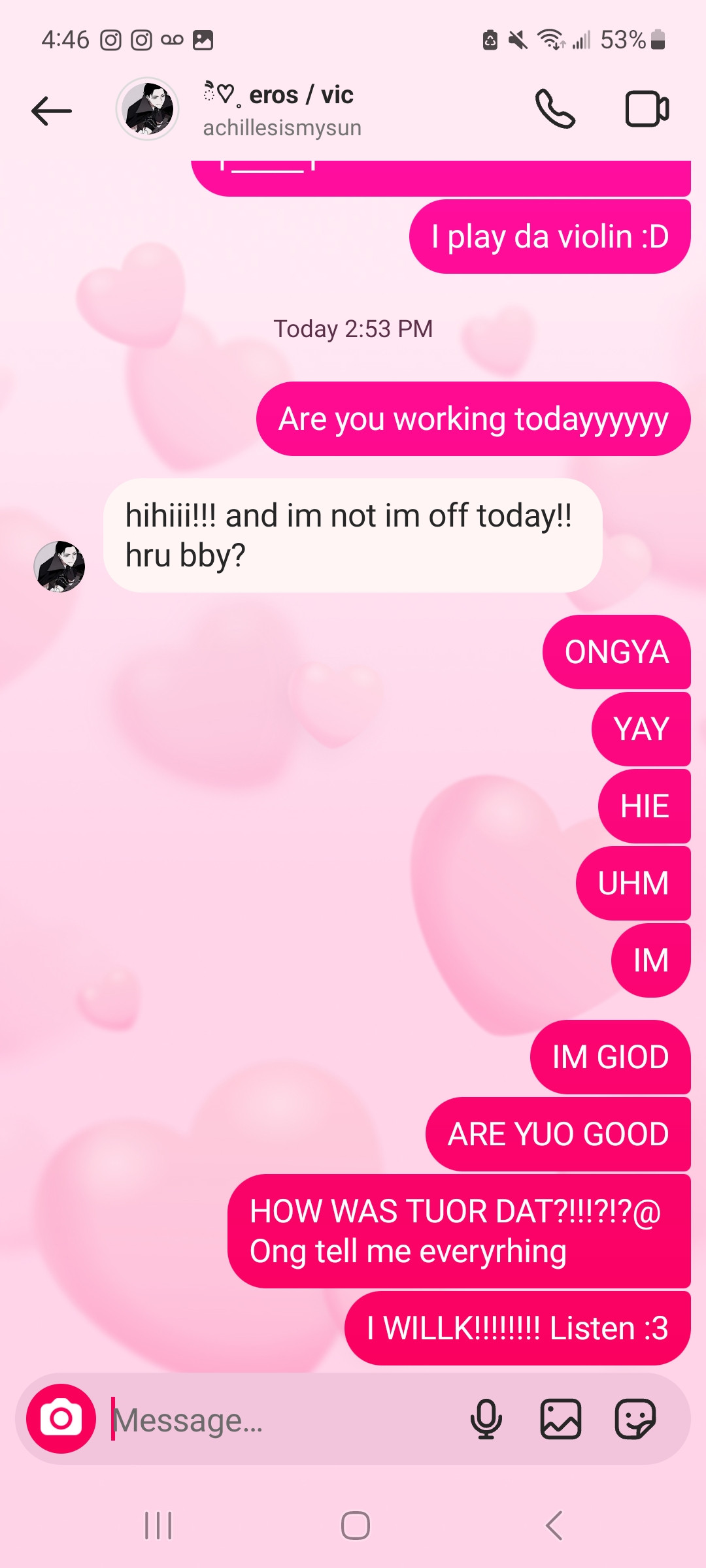Viewport: 706px width, 1568px height.
Task: Open eros / vic profile picture in header
Action: point(148,109)
